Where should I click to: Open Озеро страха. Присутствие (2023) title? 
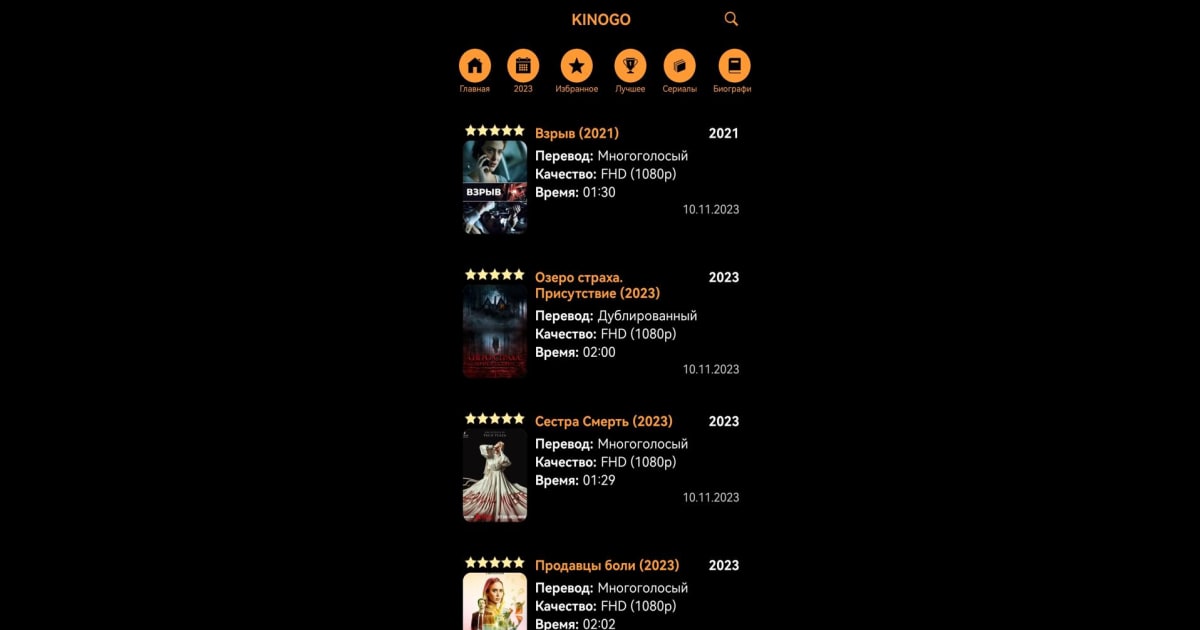click(x=597, y=285)
